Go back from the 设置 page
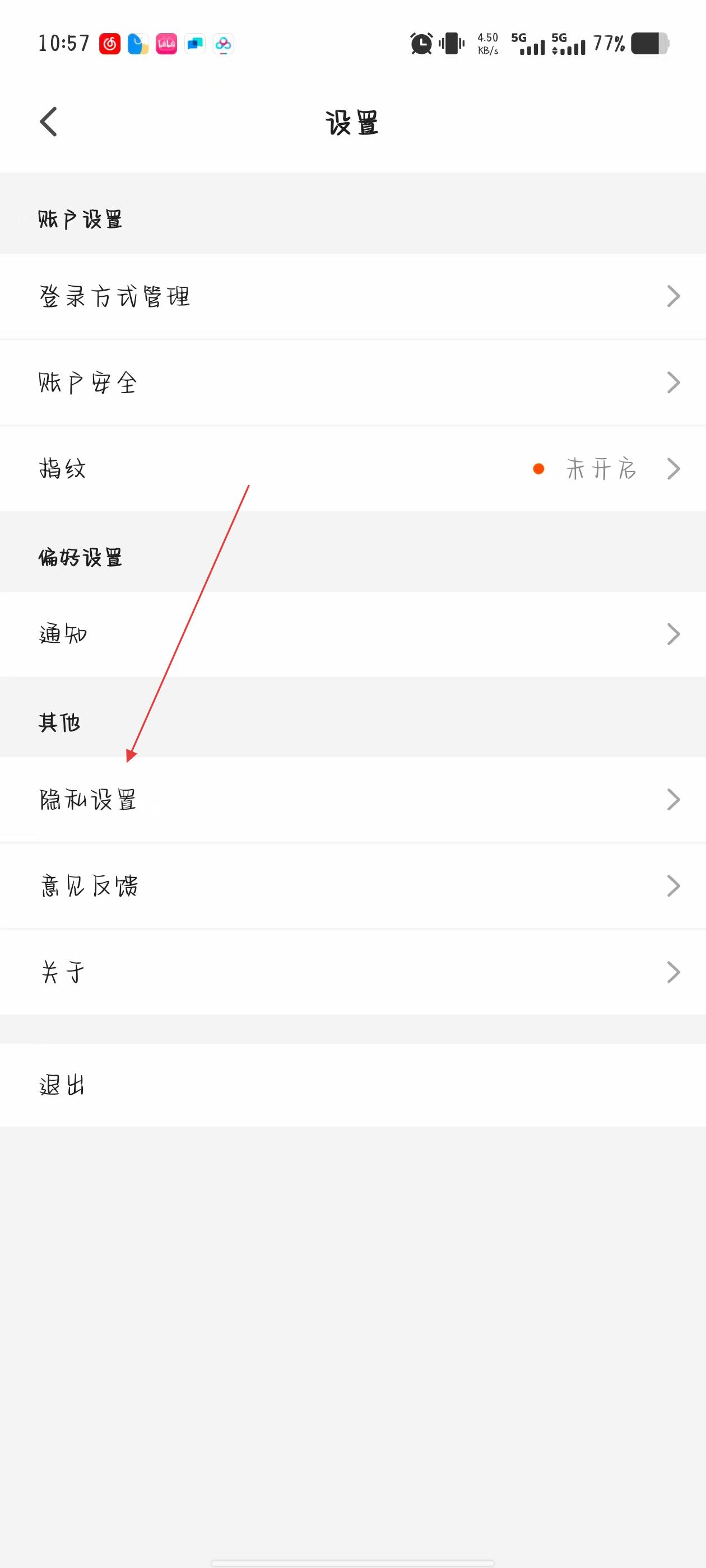This screenshot has width=706, height=1568. click(x=49, y=122)
